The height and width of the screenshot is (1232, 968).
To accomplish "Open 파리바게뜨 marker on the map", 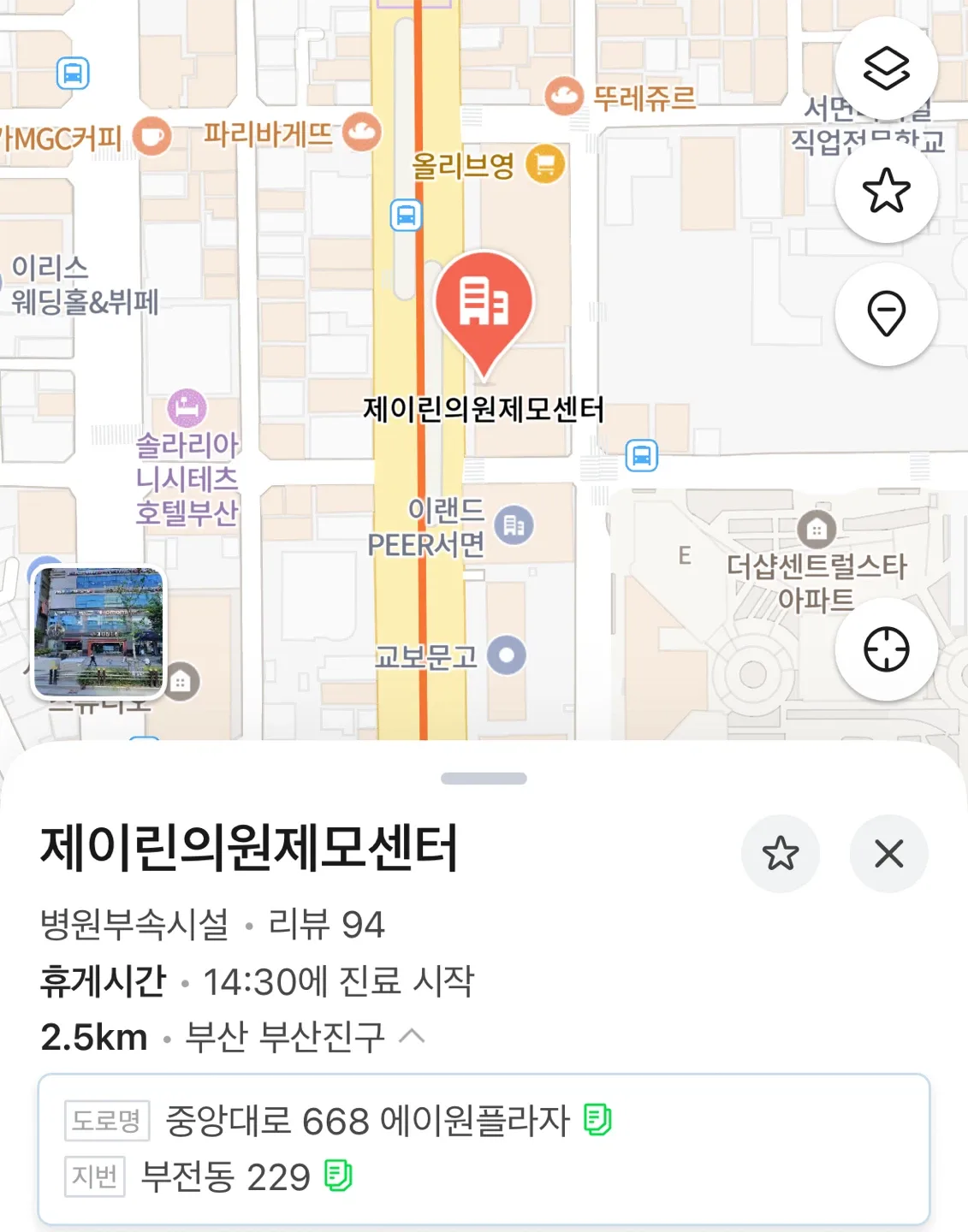I will [x=362, y=132].
